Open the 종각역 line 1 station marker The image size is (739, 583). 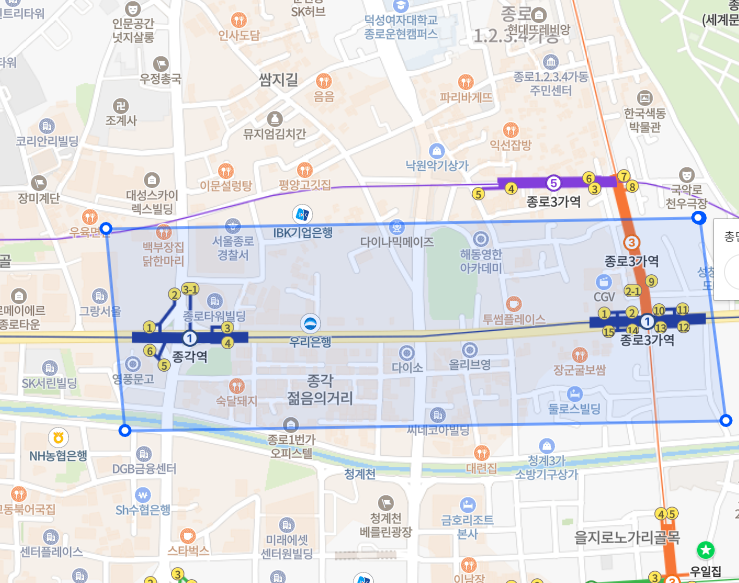(188, 337)
